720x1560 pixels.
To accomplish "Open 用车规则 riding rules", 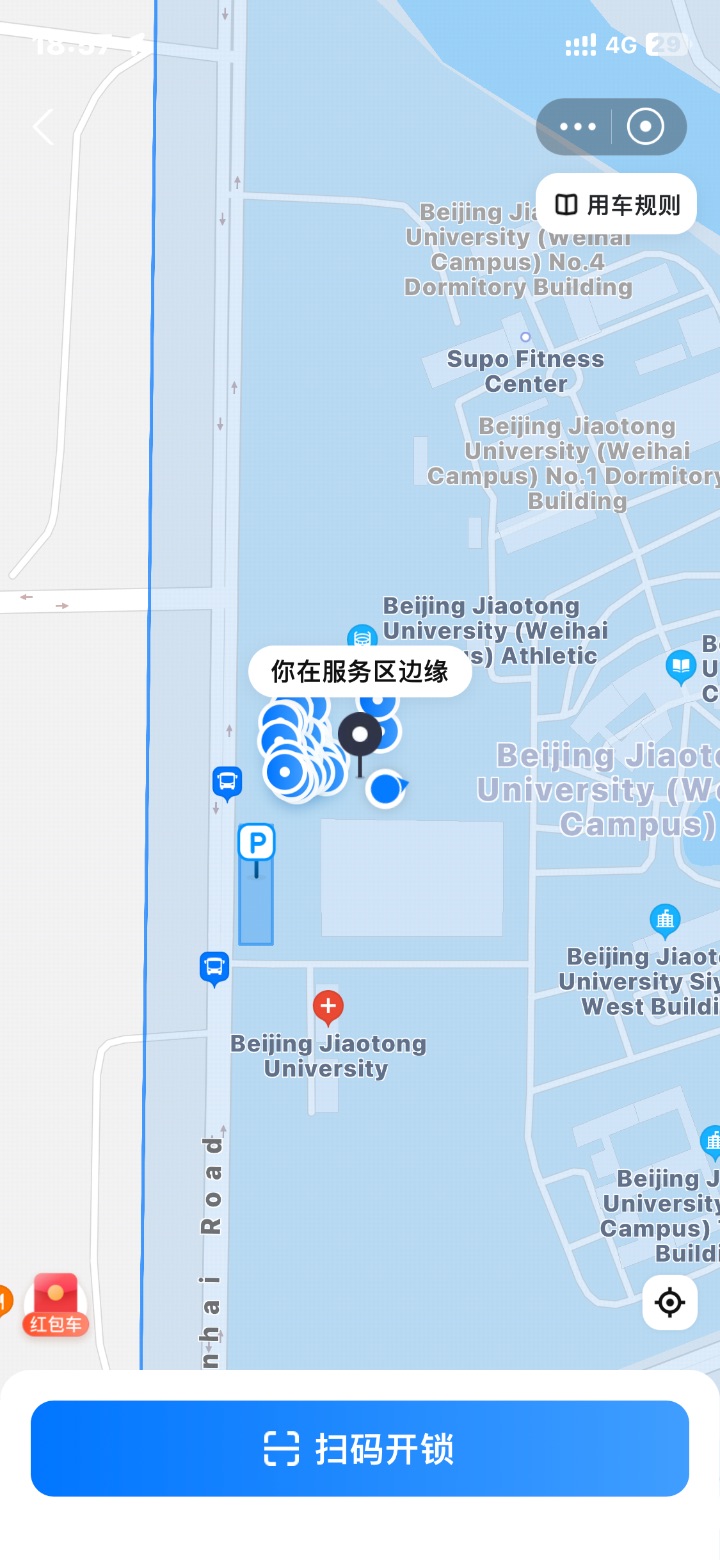I will tap(617, 205).
